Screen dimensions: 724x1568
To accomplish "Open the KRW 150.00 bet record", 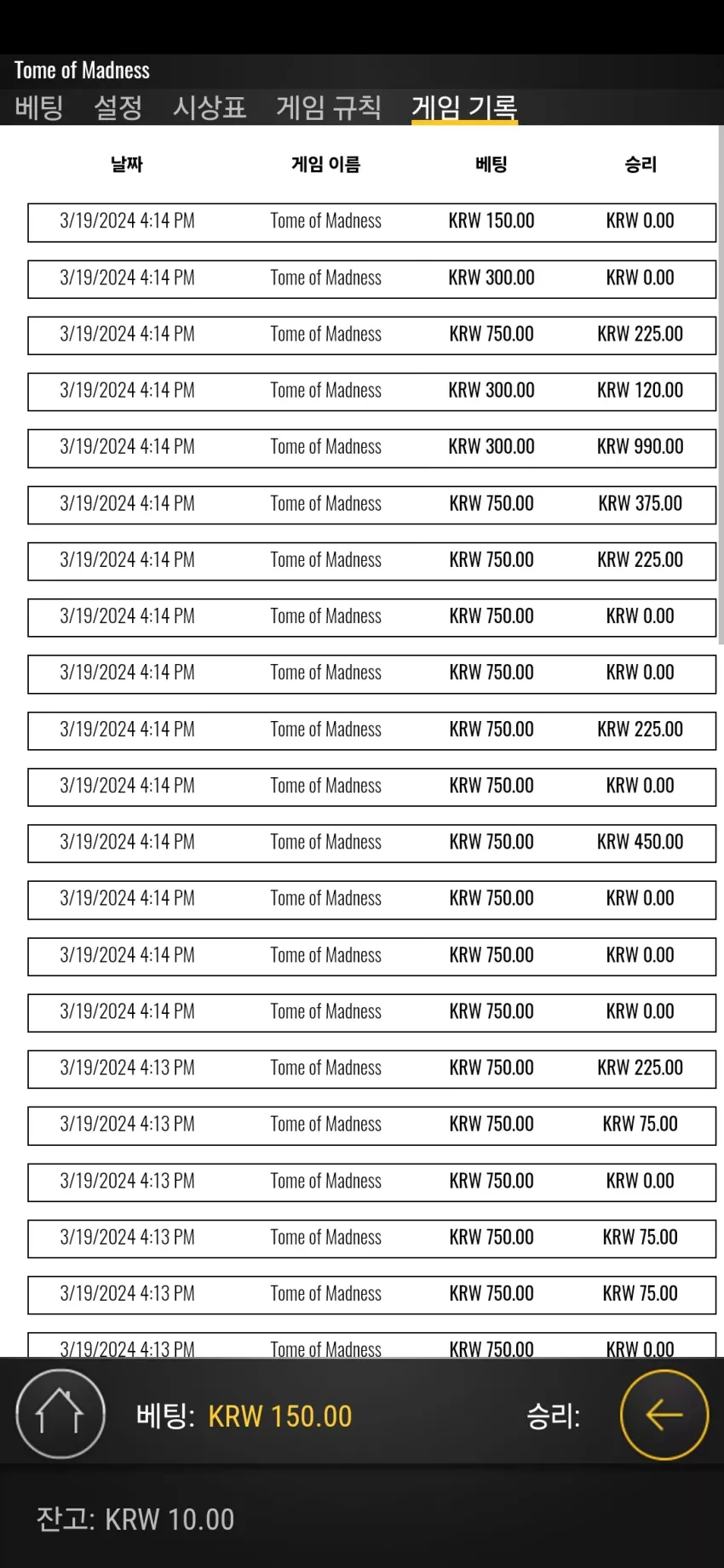I will tap(371, 222).
